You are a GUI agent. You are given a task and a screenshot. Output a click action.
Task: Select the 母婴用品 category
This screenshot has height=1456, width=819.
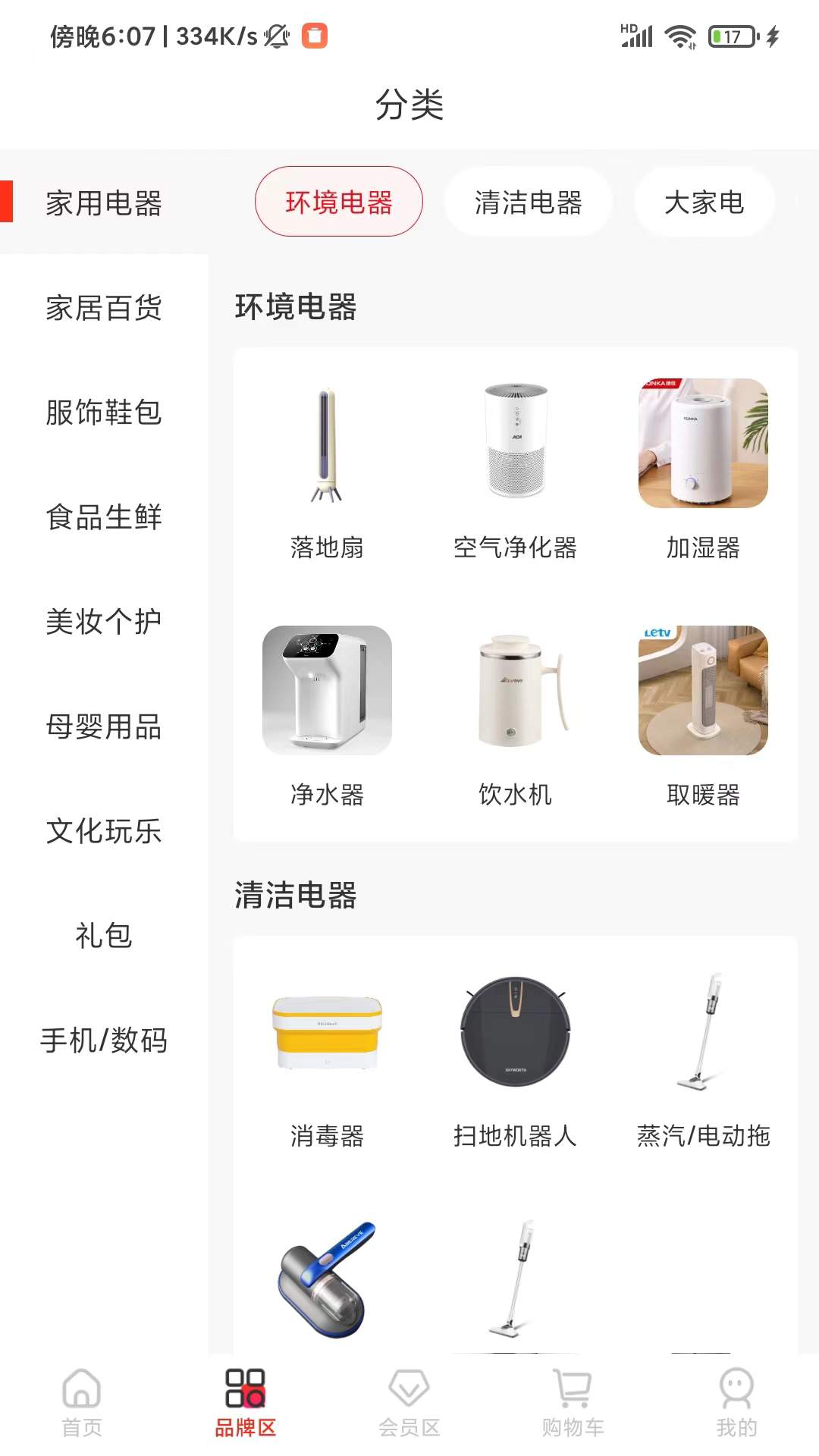point(104,726)
